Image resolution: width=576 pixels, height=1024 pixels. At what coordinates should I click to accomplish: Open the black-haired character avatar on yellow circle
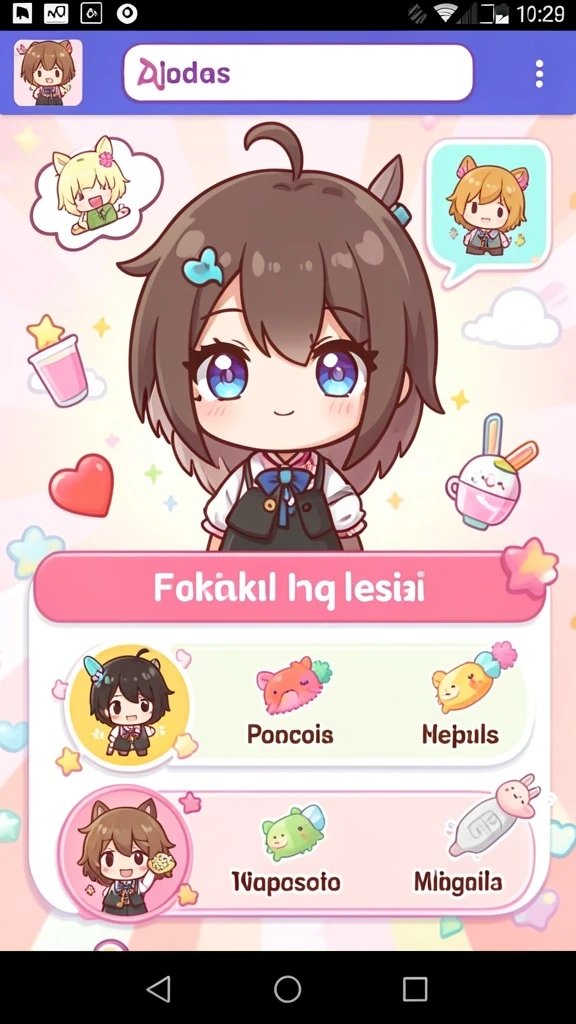click(x=129, y=705)
